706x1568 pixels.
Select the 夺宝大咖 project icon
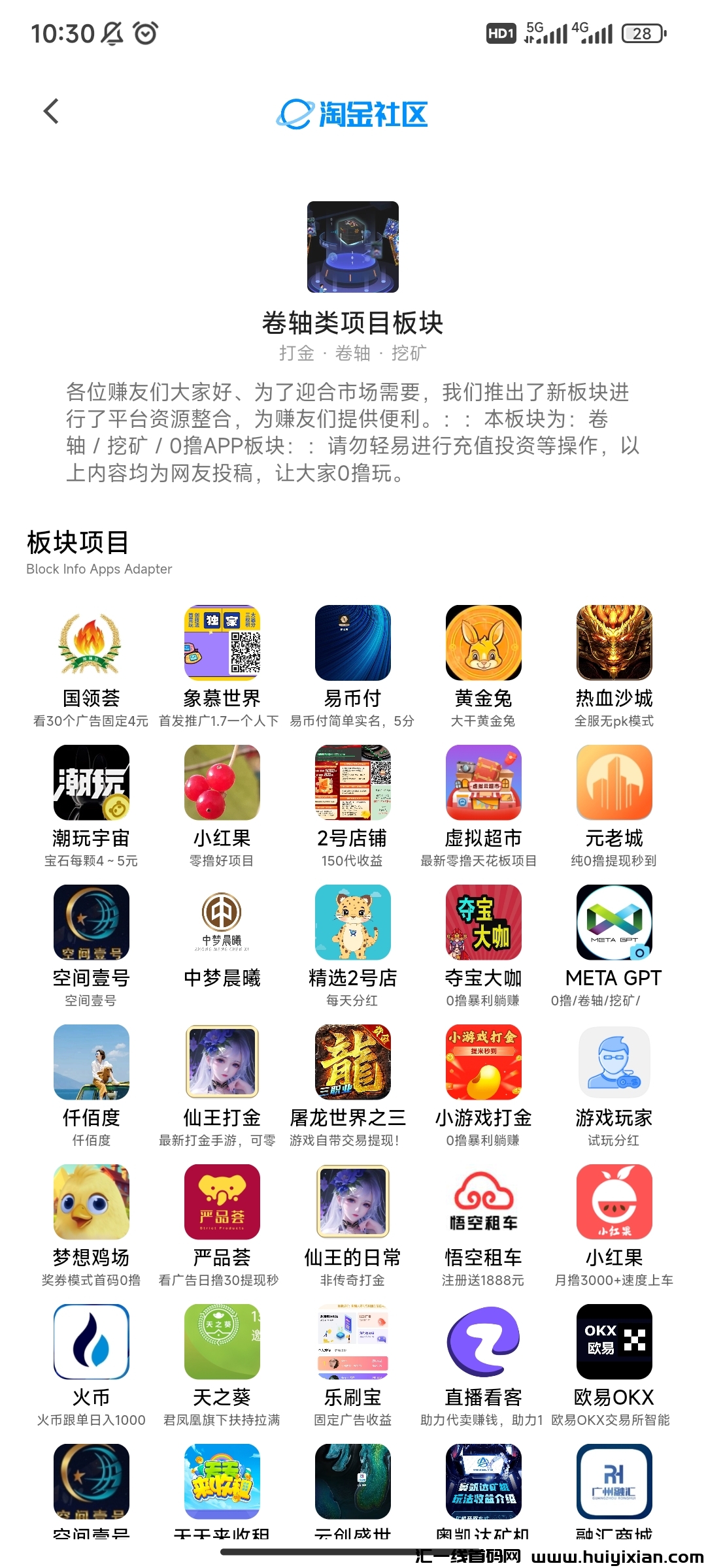click(x=483, y=923)
